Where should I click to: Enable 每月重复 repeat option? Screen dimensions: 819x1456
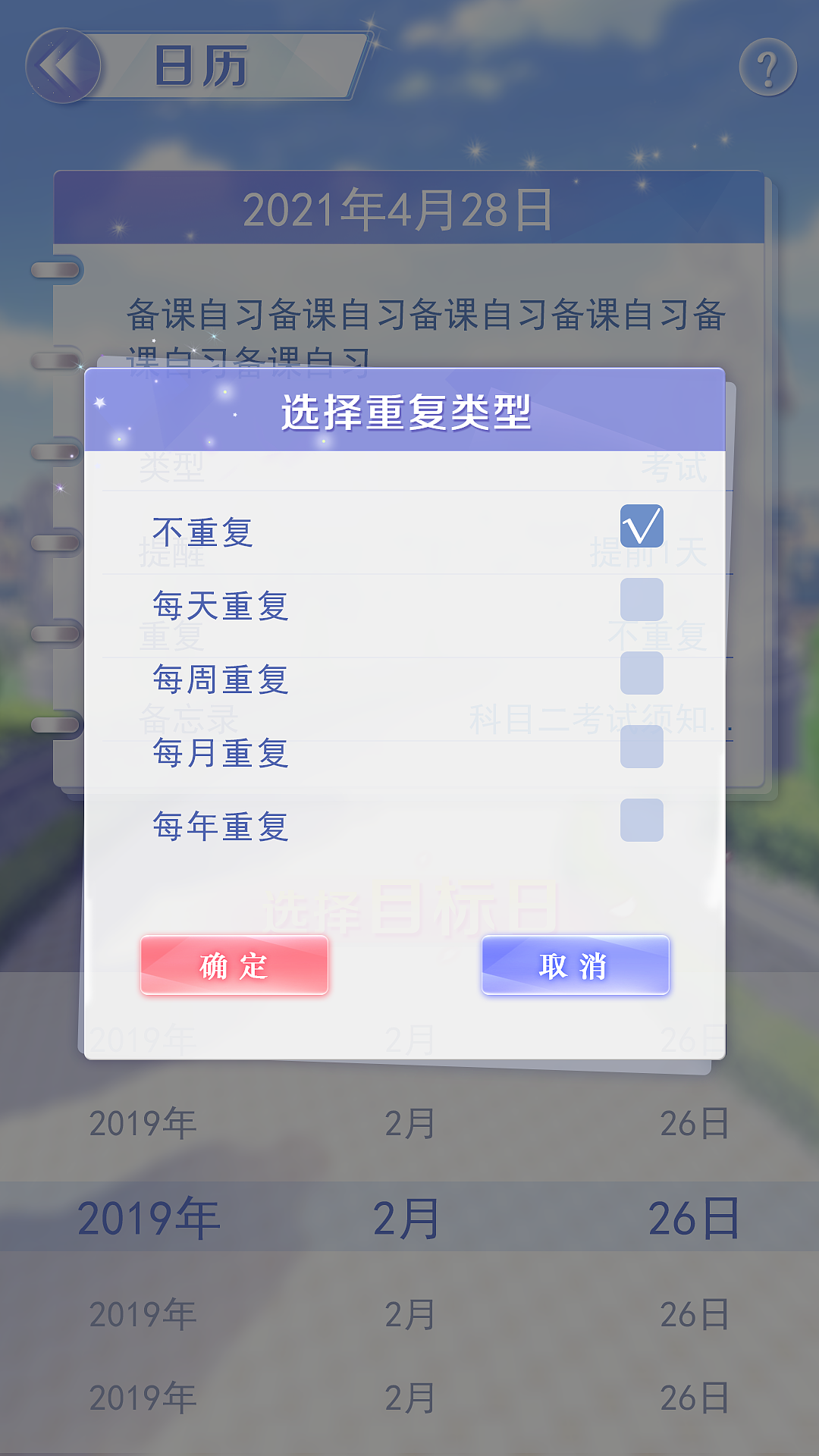(x=641, y=745)
